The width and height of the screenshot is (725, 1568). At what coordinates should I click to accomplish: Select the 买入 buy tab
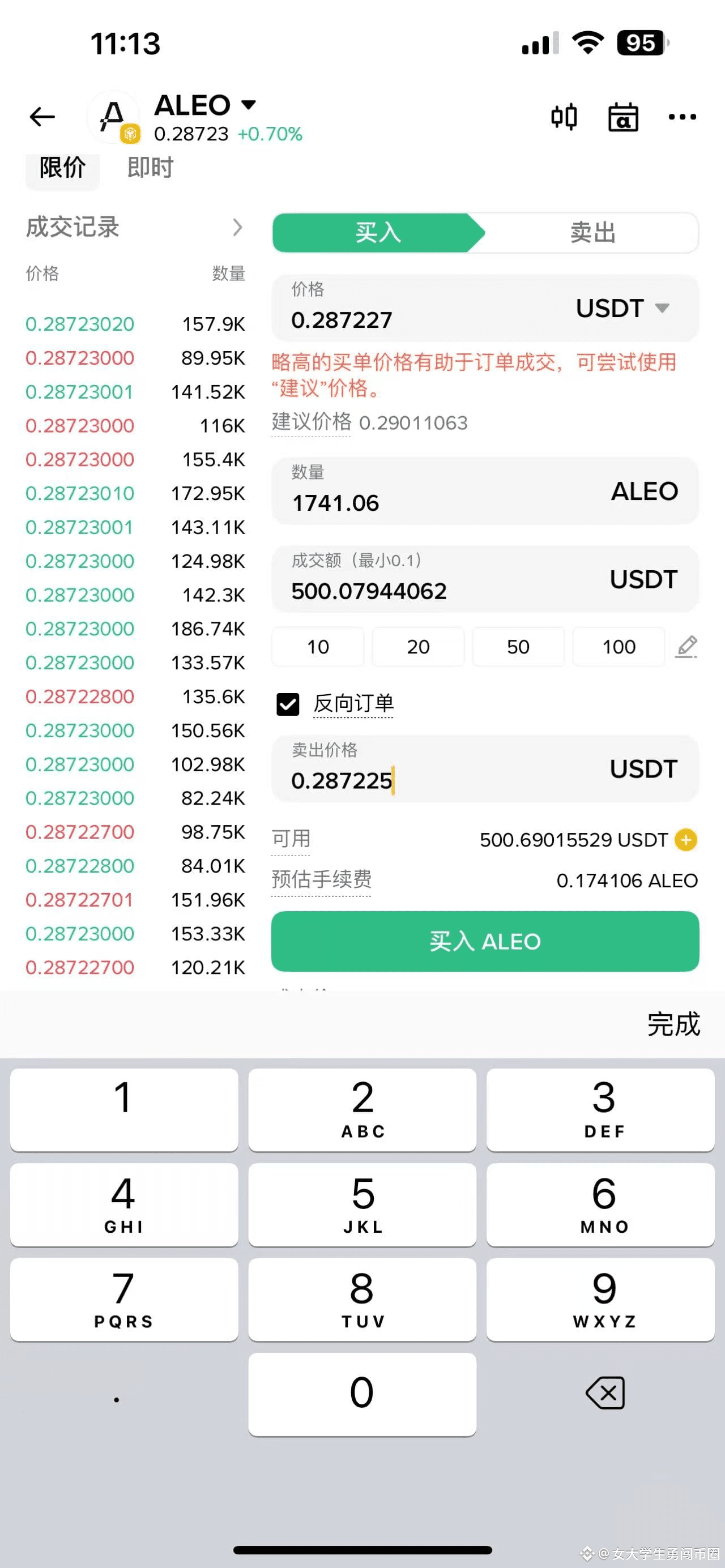tap(377, 233)
